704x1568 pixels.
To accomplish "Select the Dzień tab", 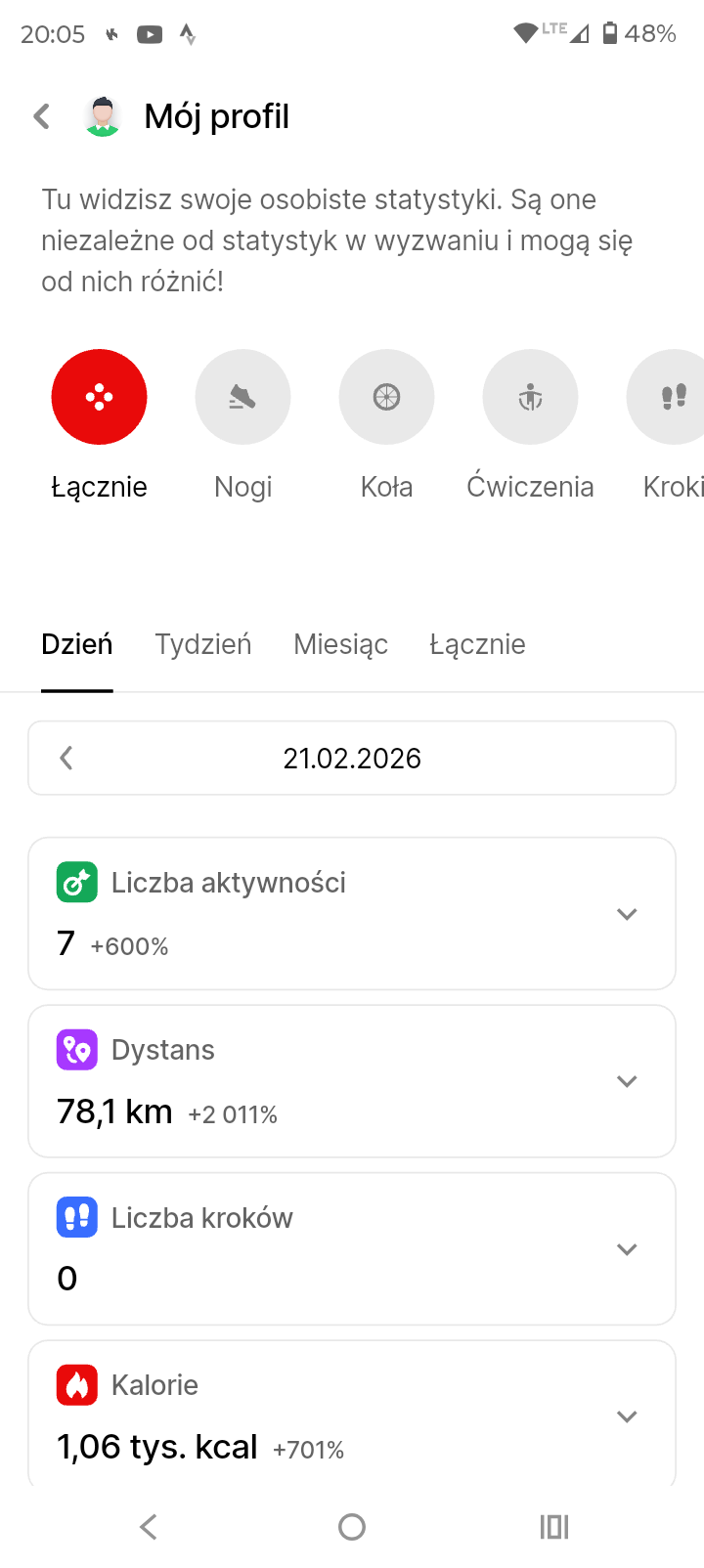I will click(x=77, y=644).
